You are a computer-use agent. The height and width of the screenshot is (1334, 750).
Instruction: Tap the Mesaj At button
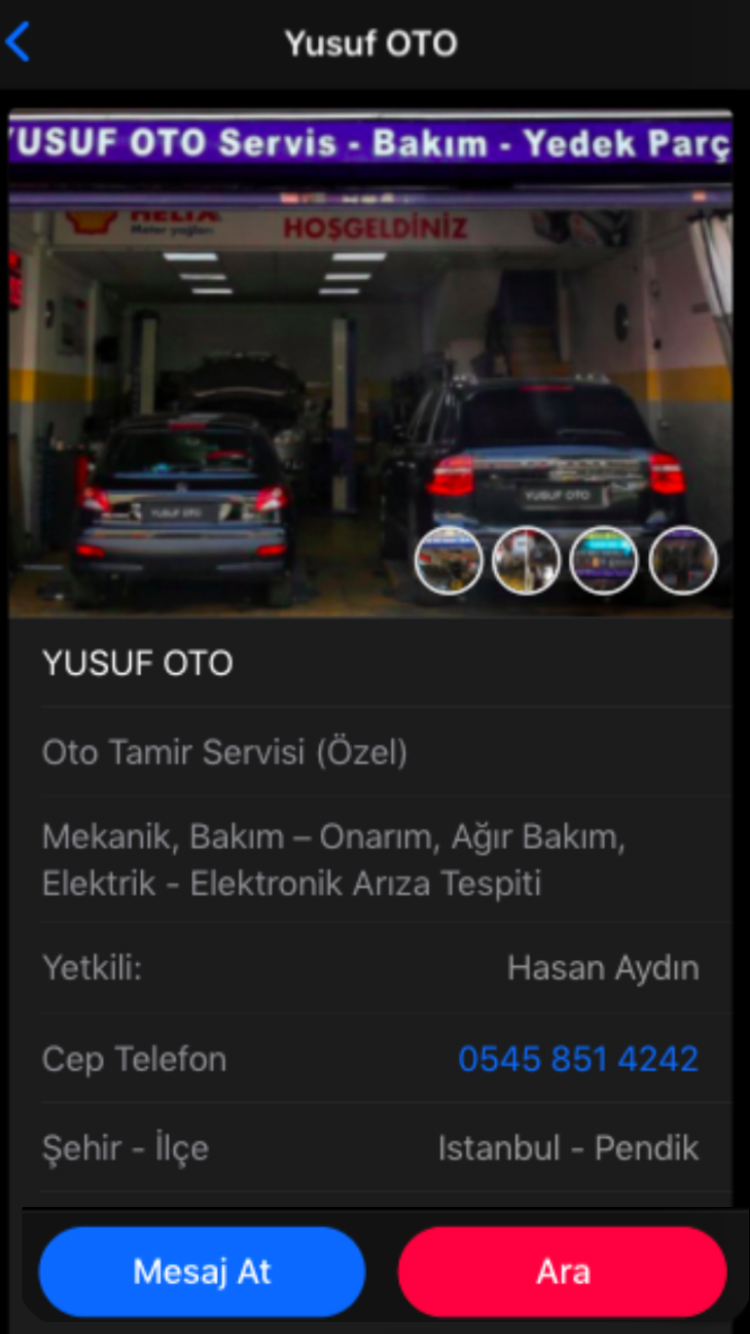tap(202, 1271)
